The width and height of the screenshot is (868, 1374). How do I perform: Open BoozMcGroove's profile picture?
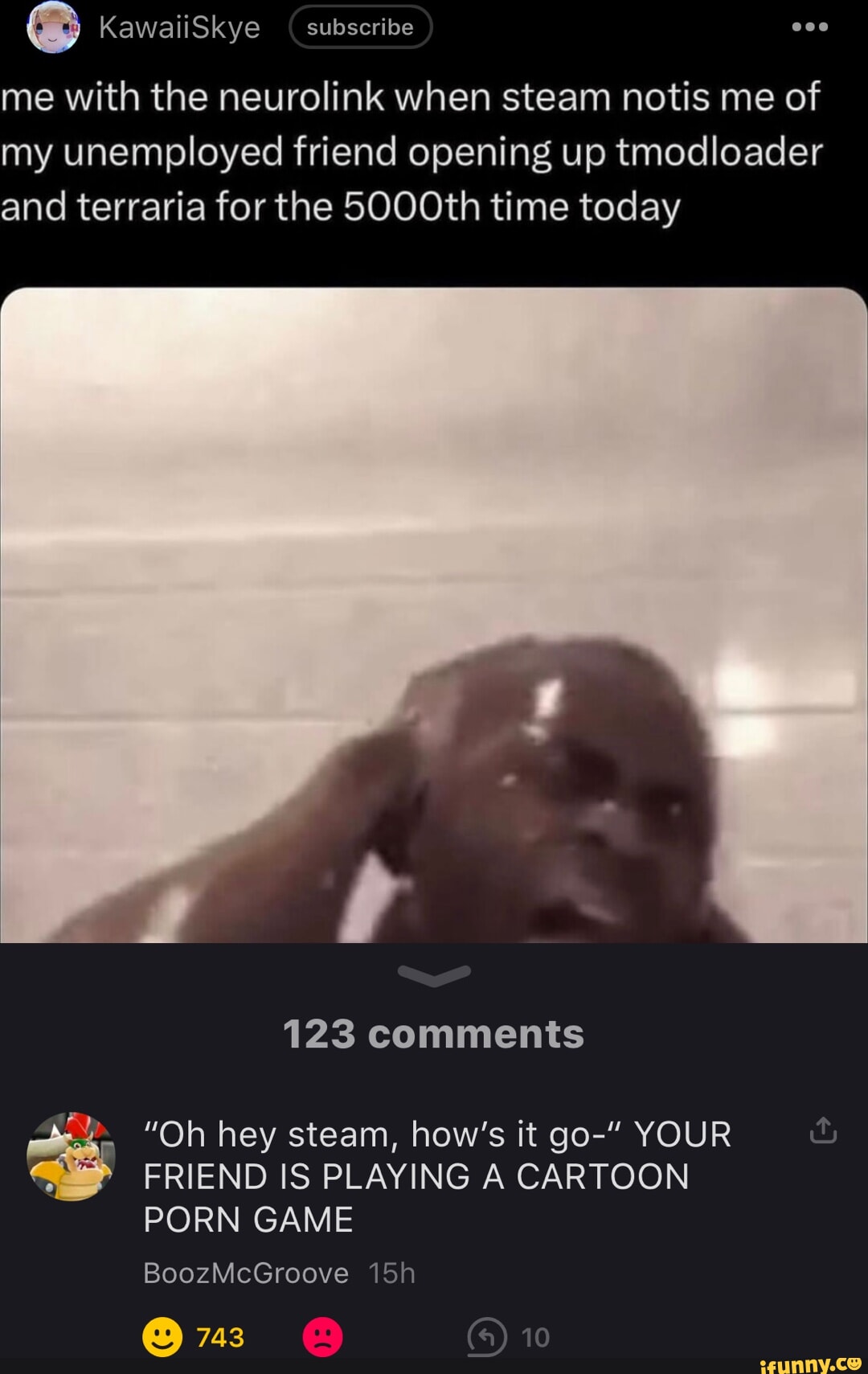(71, 1156)
